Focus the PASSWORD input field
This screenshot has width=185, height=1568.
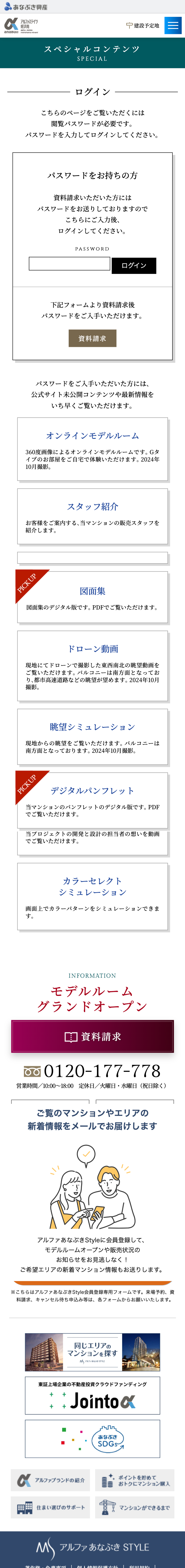coord(69,264)
